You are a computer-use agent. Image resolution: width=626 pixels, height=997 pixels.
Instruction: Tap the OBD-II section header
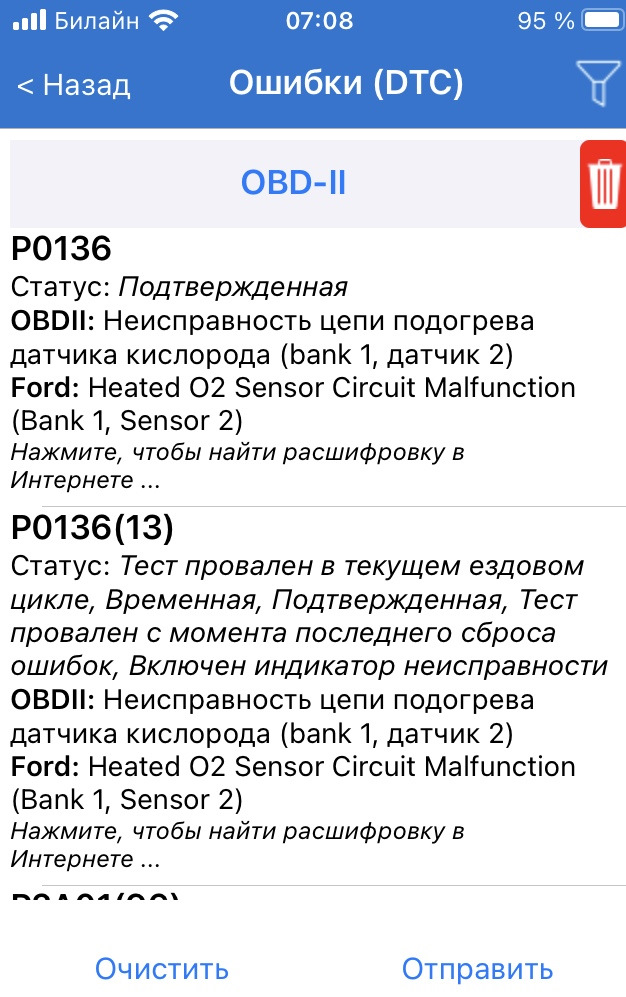tap(293, 183)
